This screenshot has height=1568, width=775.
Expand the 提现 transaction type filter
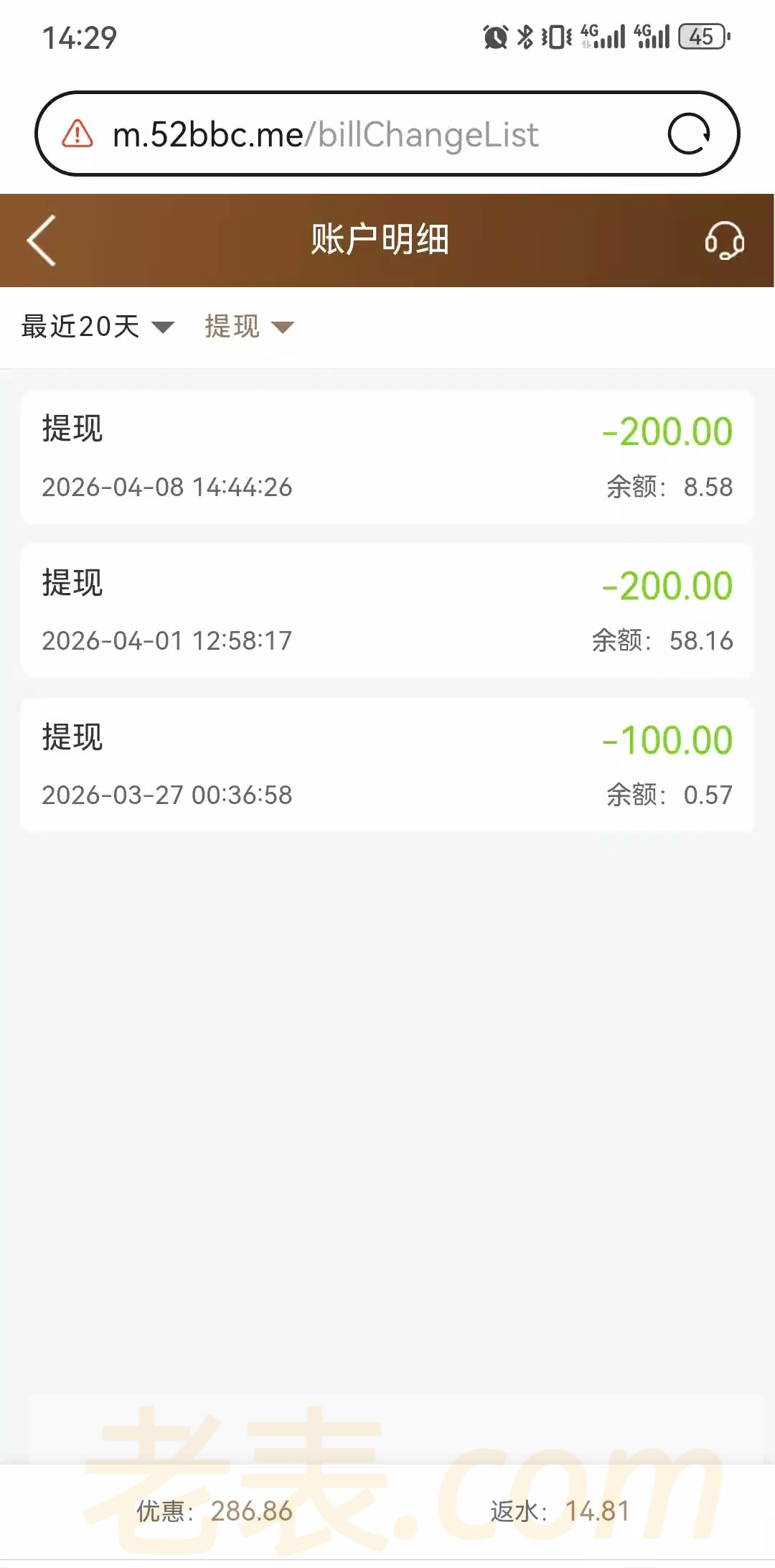248,327
